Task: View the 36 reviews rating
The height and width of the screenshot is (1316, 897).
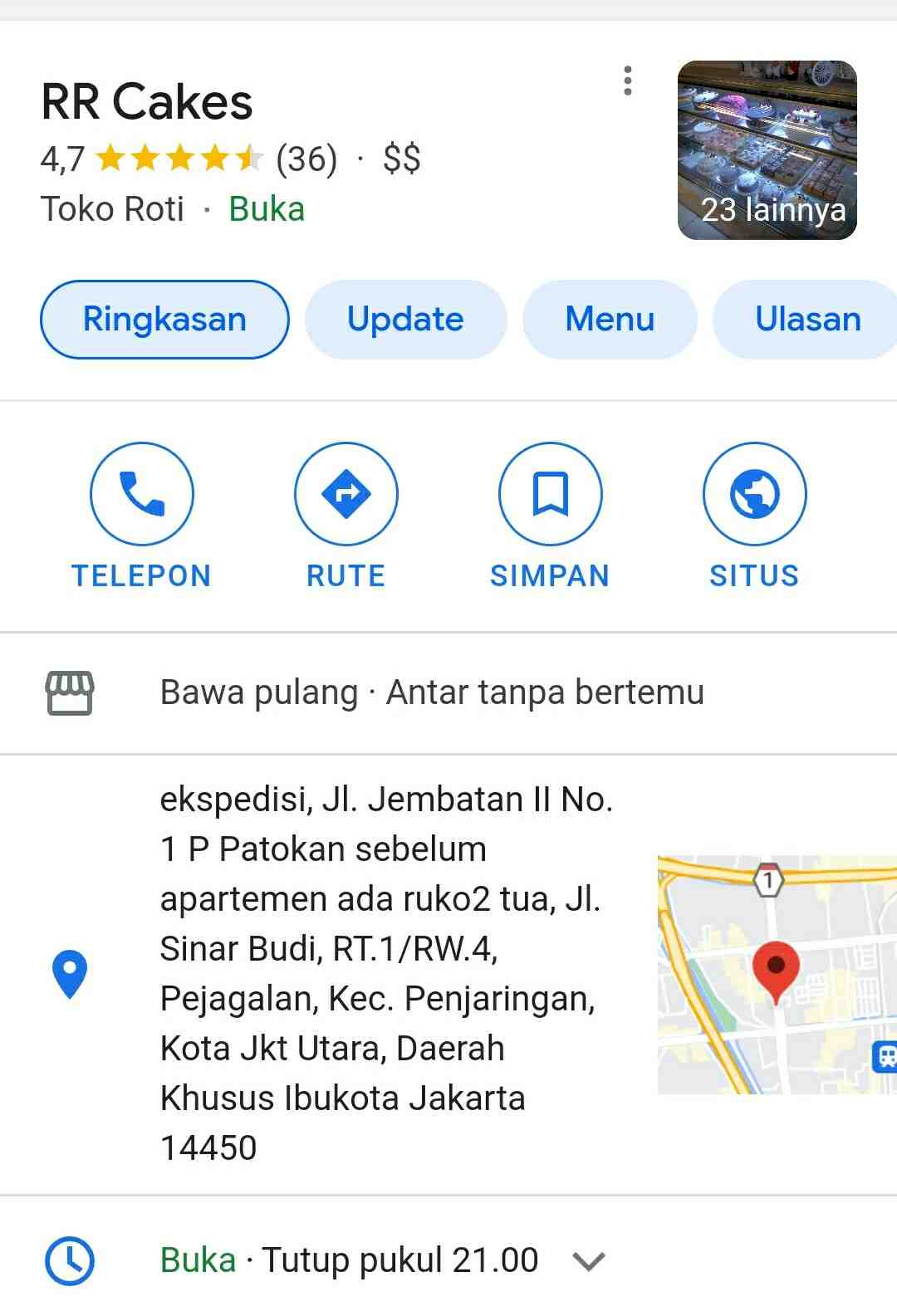Action: coord(306,159)
